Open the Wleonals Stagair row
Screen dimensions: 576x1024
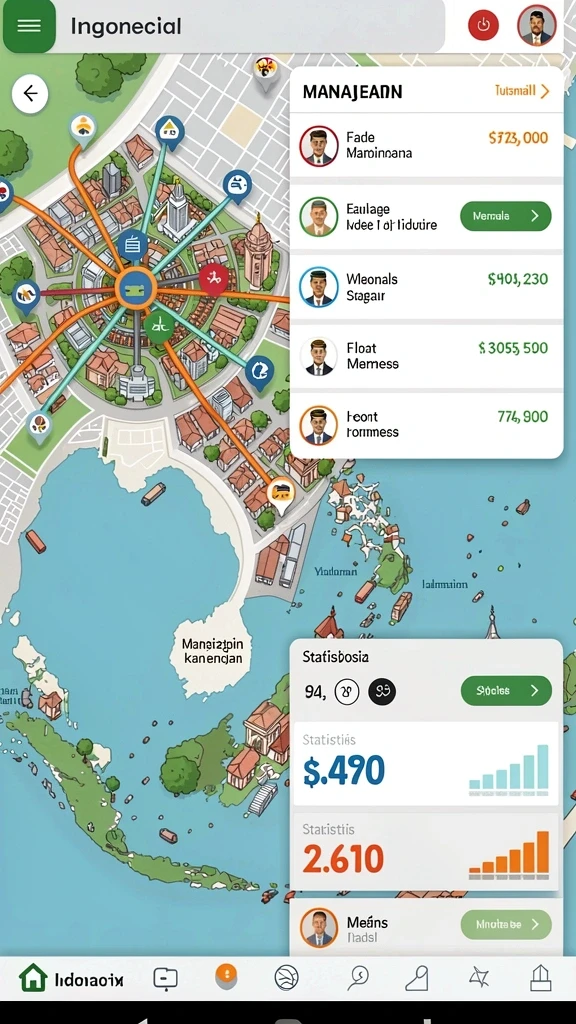[426, 287]
